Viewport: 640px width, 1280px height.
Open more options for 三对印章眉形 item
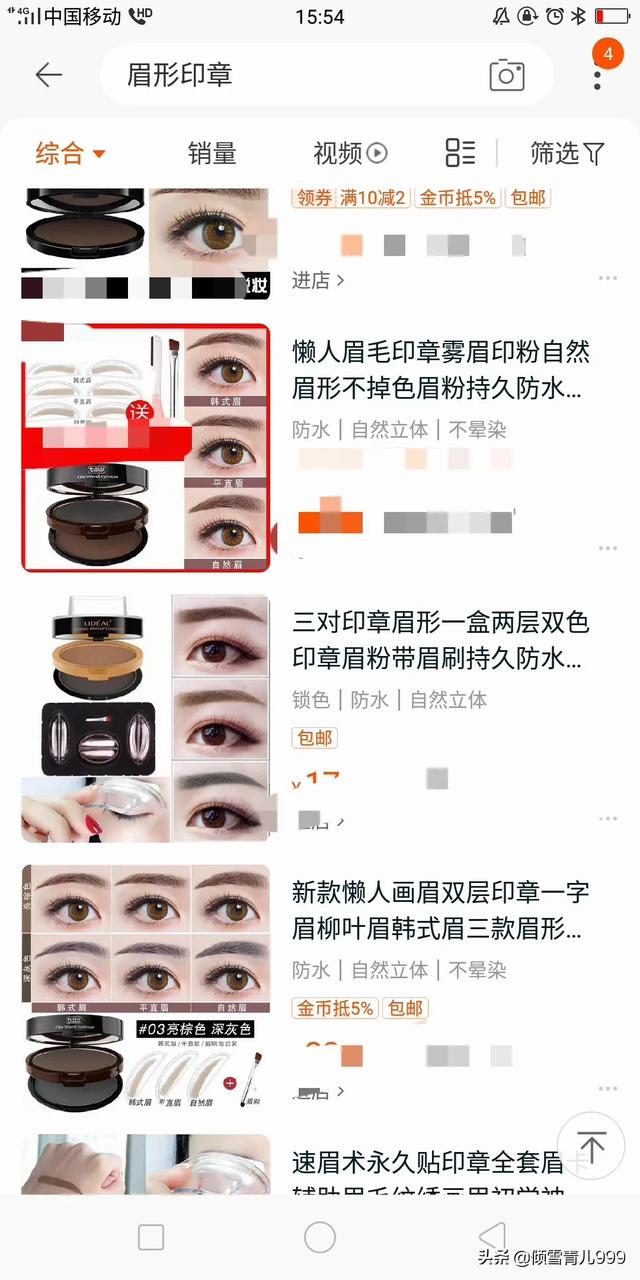(608, 819)
